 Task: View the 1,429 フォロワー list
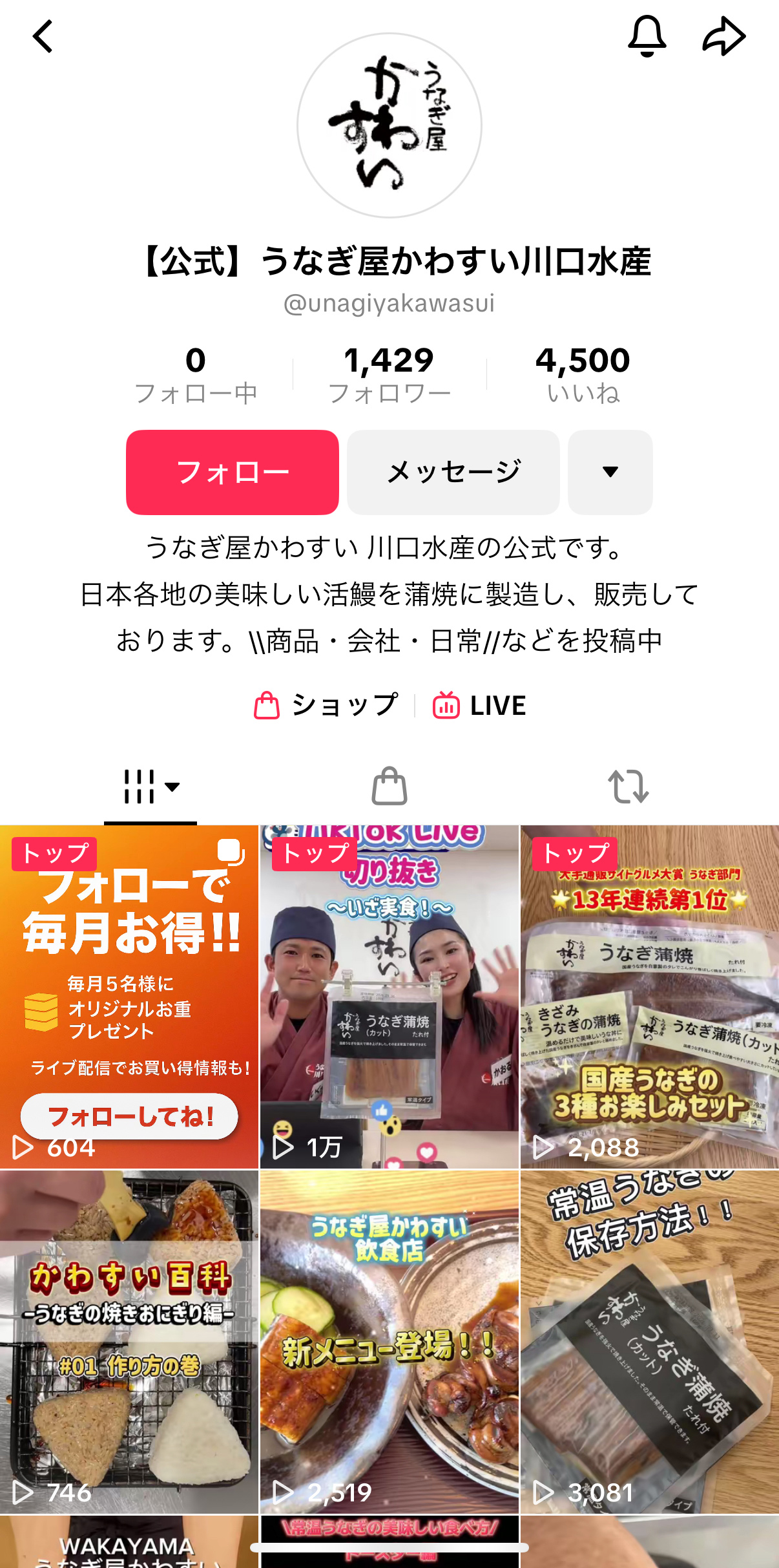point(389,375)
